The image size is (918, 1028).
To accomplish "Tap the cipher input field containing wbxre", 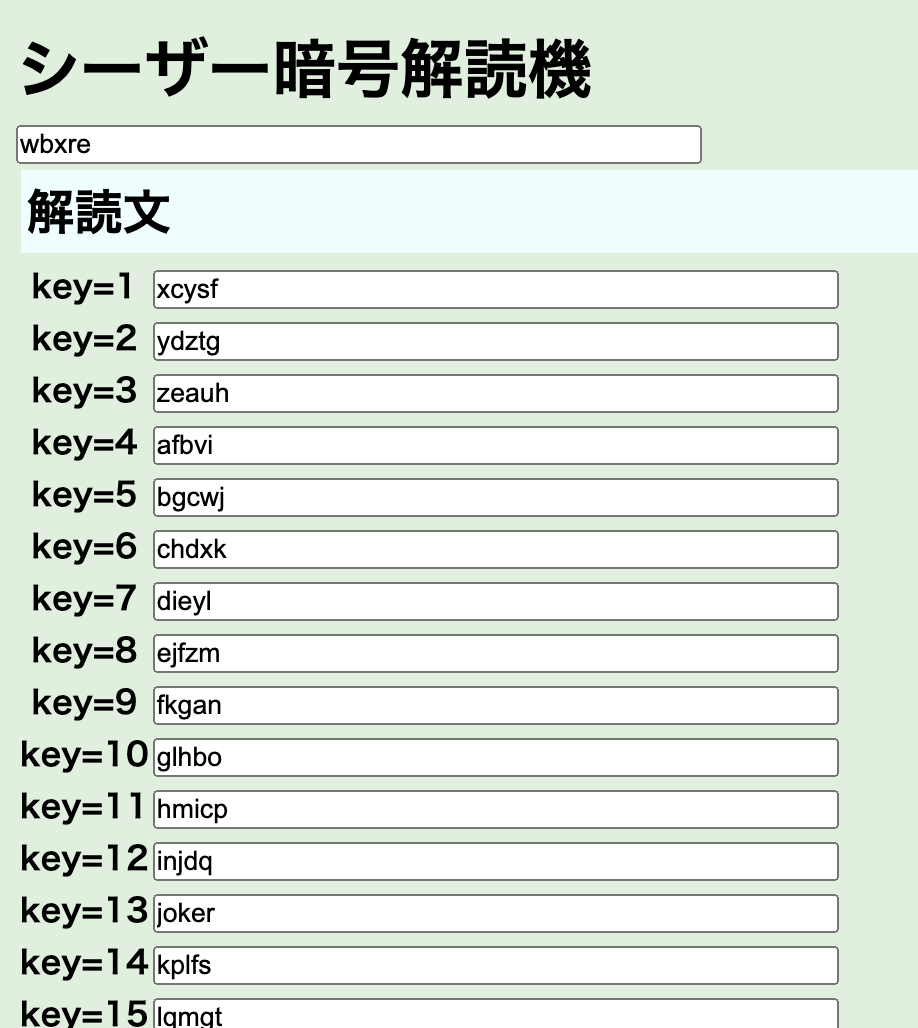I will pyautogui.click(x=358, y=144).
